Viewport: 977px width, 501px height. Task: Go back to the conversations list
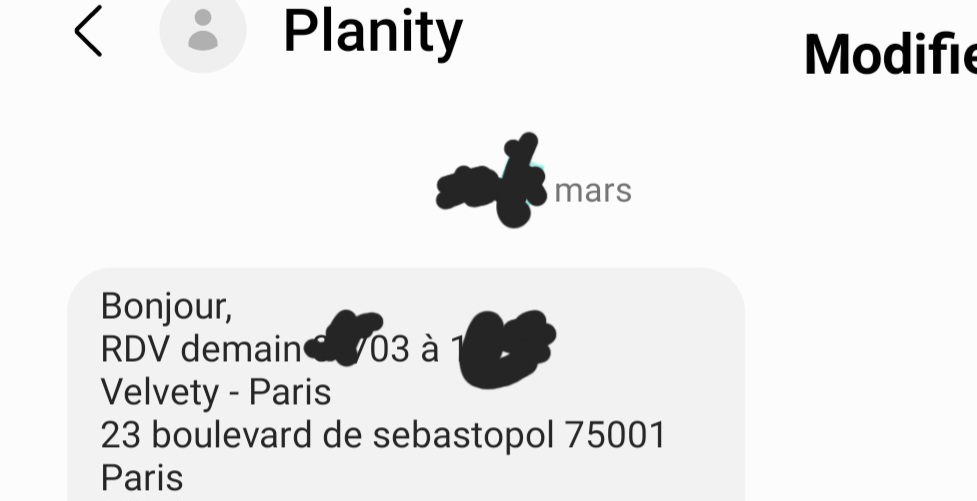coord(88,32)
